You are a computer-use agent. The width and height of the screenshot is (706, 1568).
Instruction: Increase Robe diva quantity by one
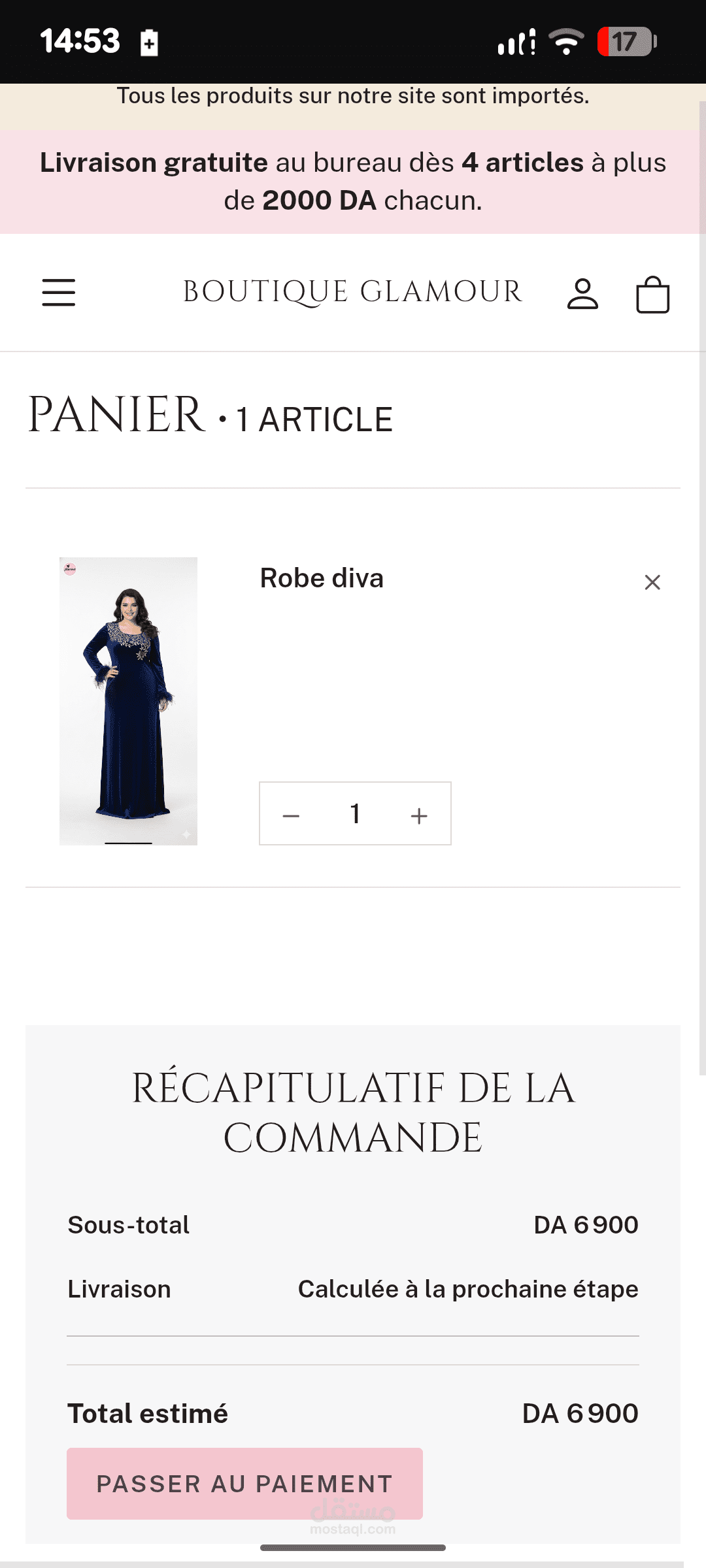pos(419,815)
